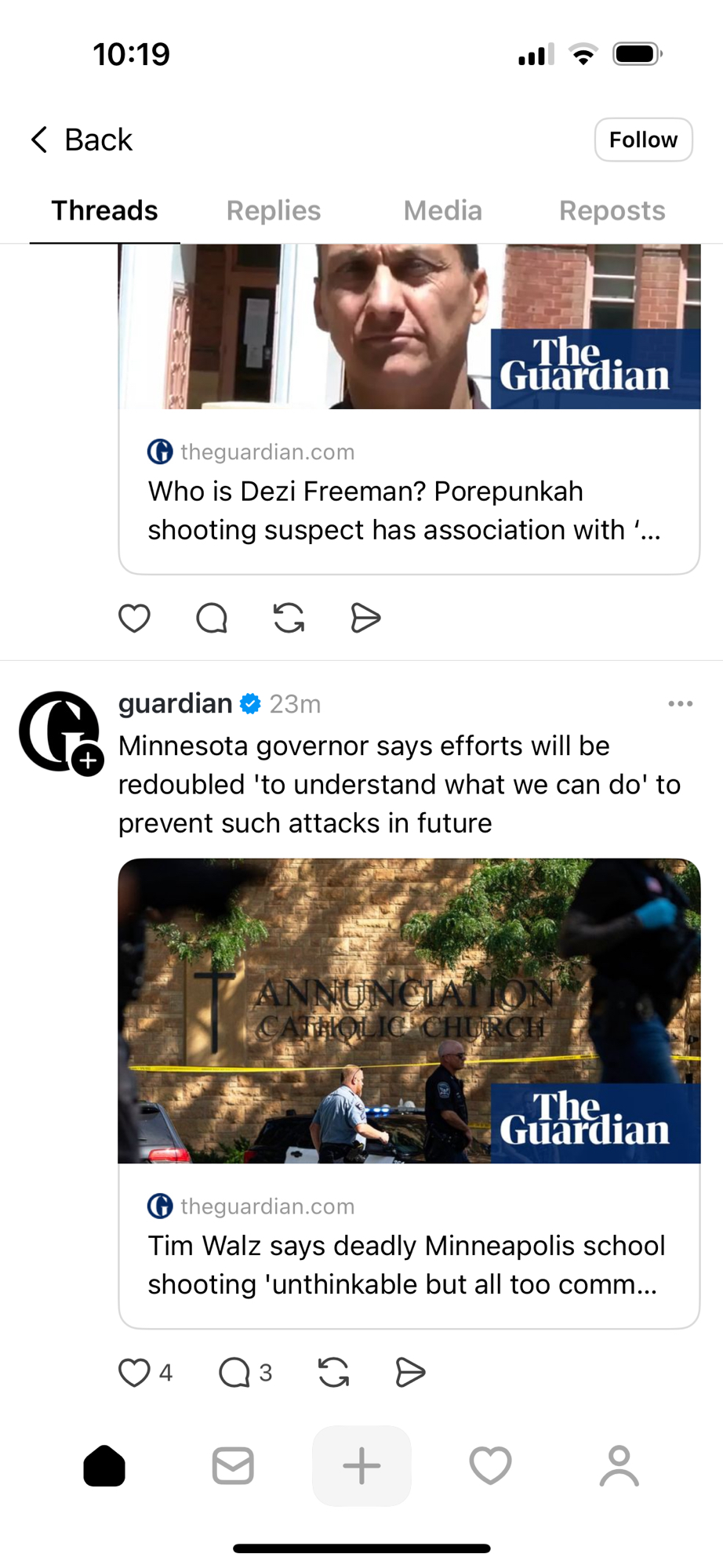Repost the Dezi Freeman post

(289, 618)
